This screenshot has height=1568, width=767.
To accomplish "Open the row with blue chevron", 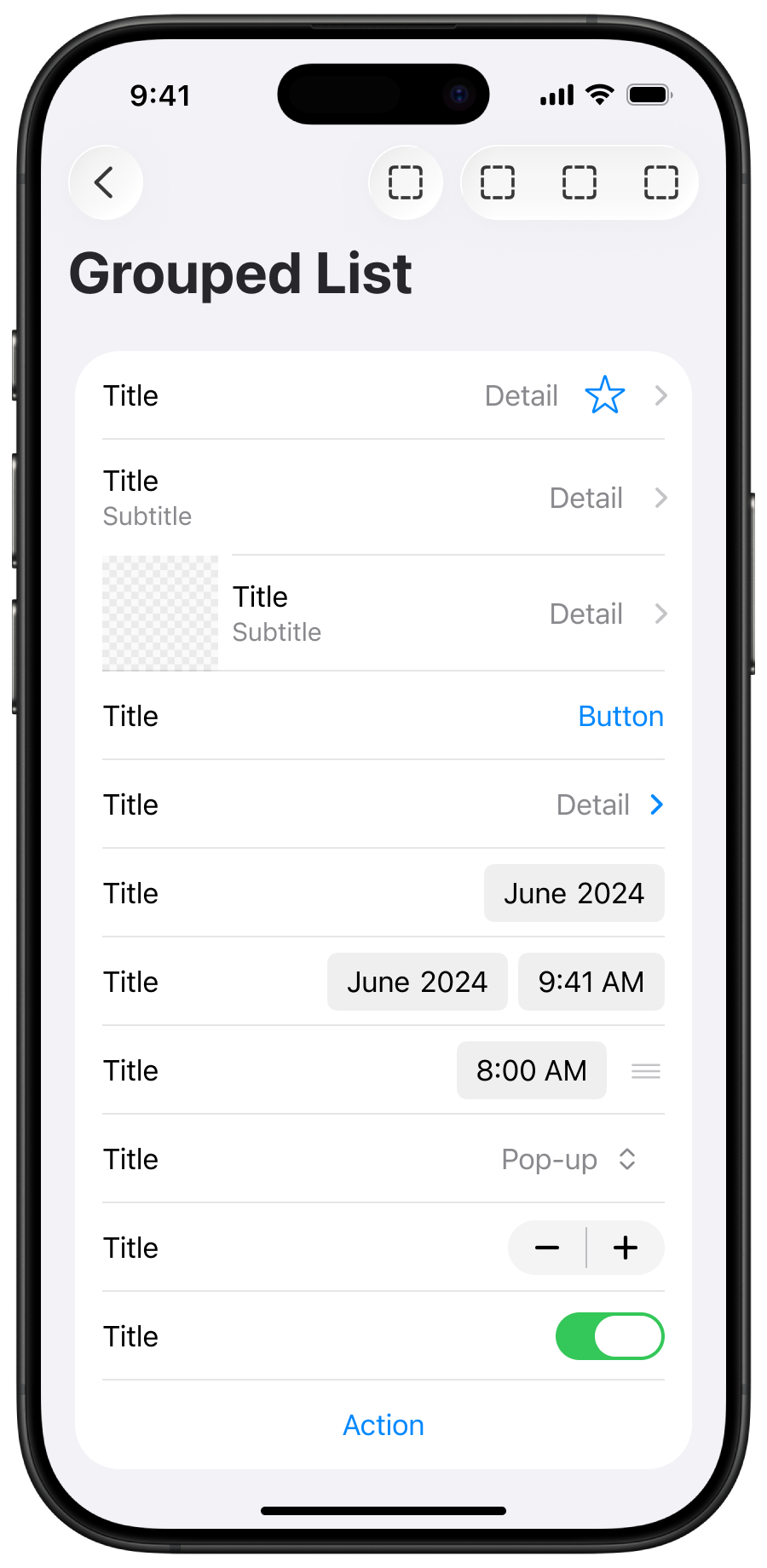I will (x=383, y=804).
